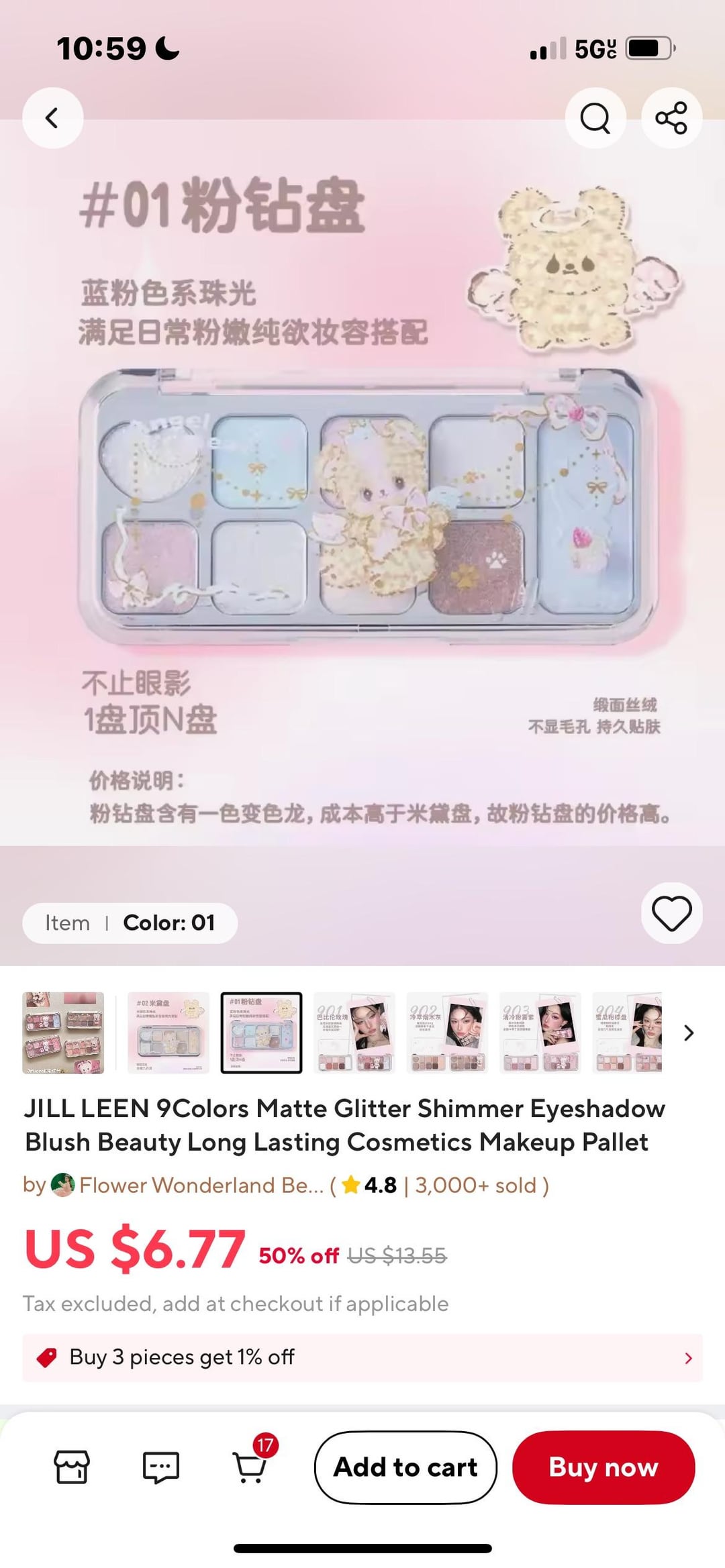
Task: Go back to the previous page
Action: [52, 118]
